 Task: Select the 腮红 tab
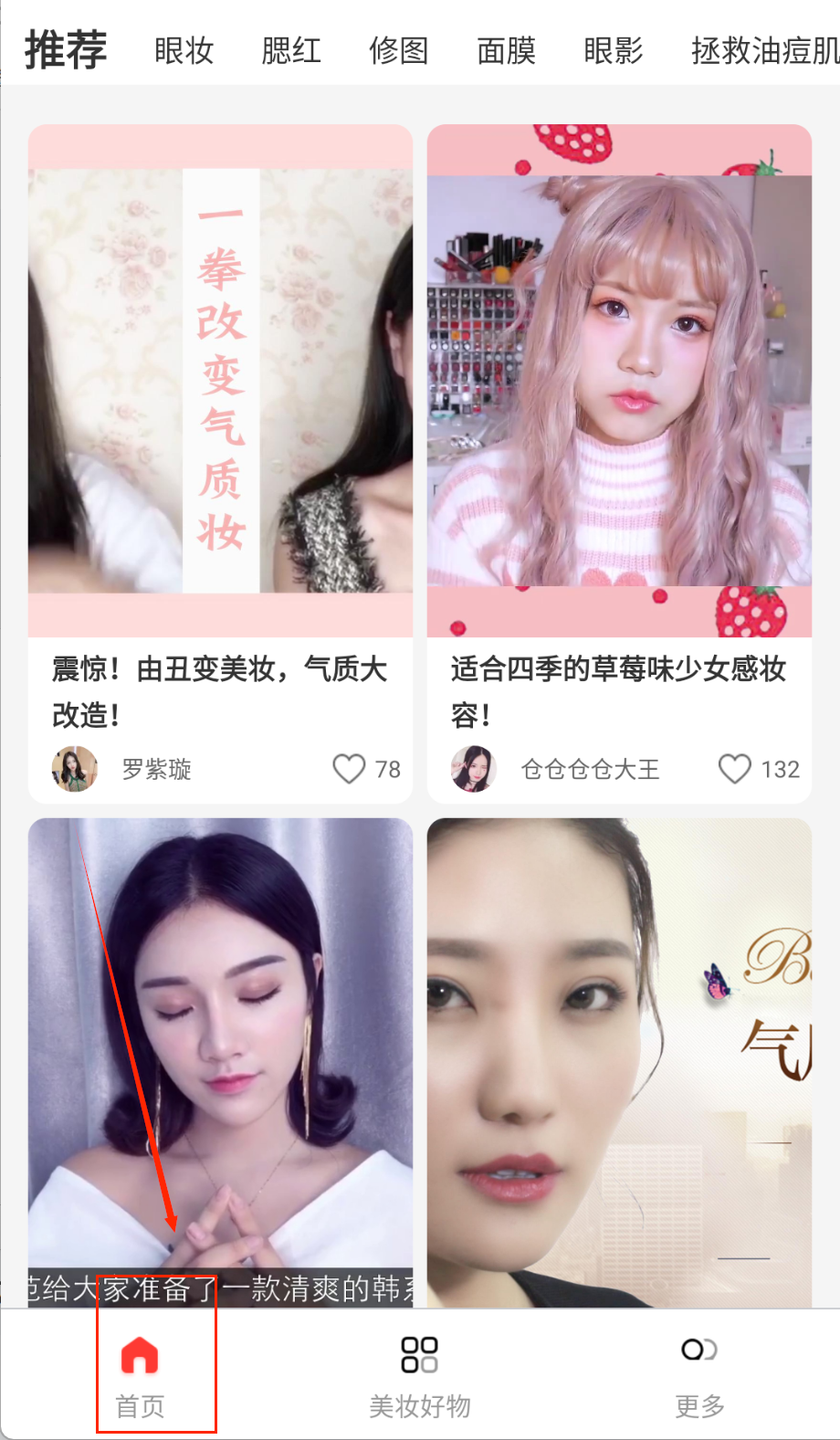pyautogui.click(x=291, y=51)
